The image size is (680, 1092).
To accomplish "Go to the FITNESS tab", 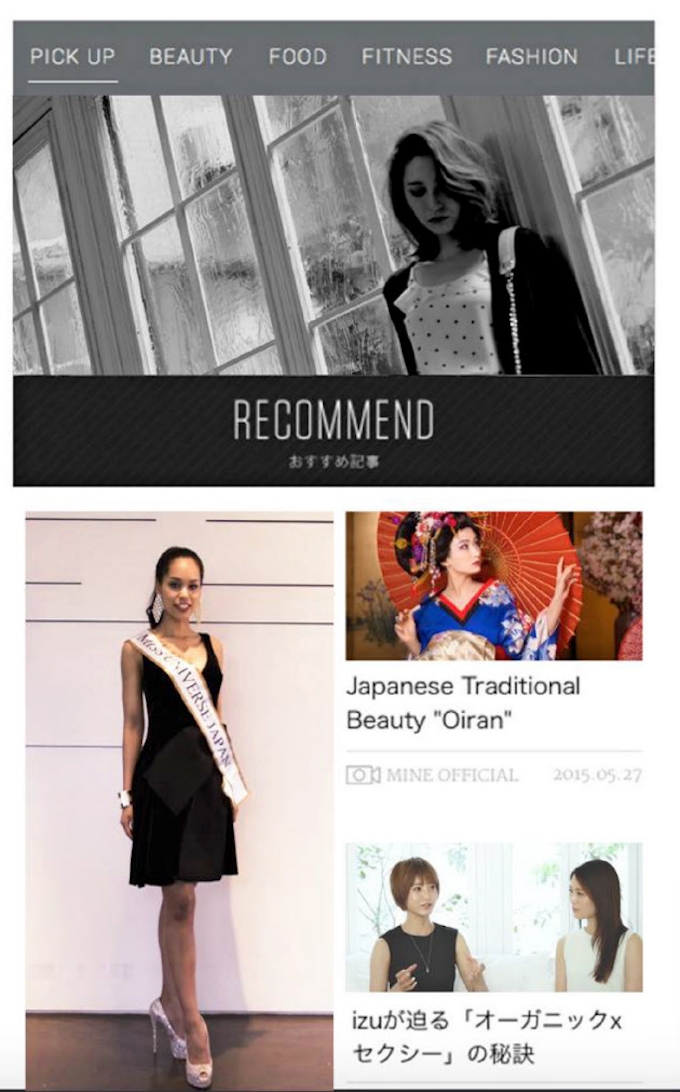I will click(x=406, y=57).
